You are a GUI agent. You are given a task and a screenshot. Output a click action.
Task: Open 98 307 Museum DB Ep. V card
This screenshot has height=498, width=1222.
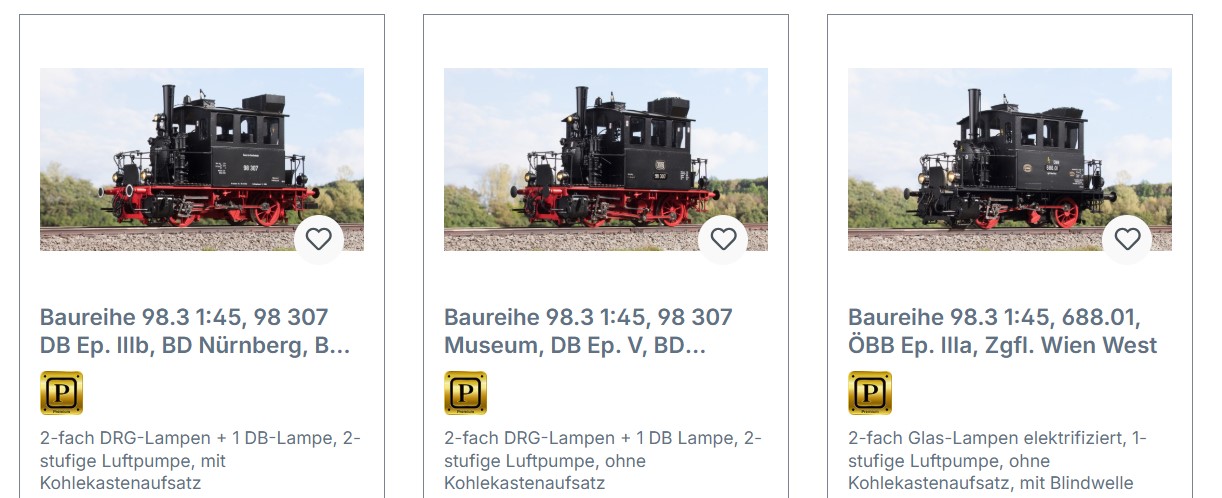pos(588,331)
